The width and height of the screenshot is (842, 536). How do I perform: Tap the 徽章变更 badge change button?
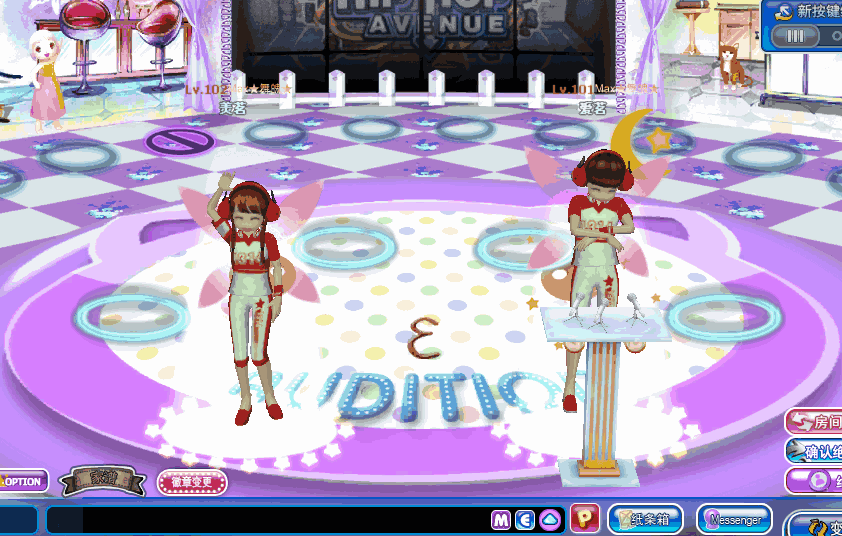[192, 482]
